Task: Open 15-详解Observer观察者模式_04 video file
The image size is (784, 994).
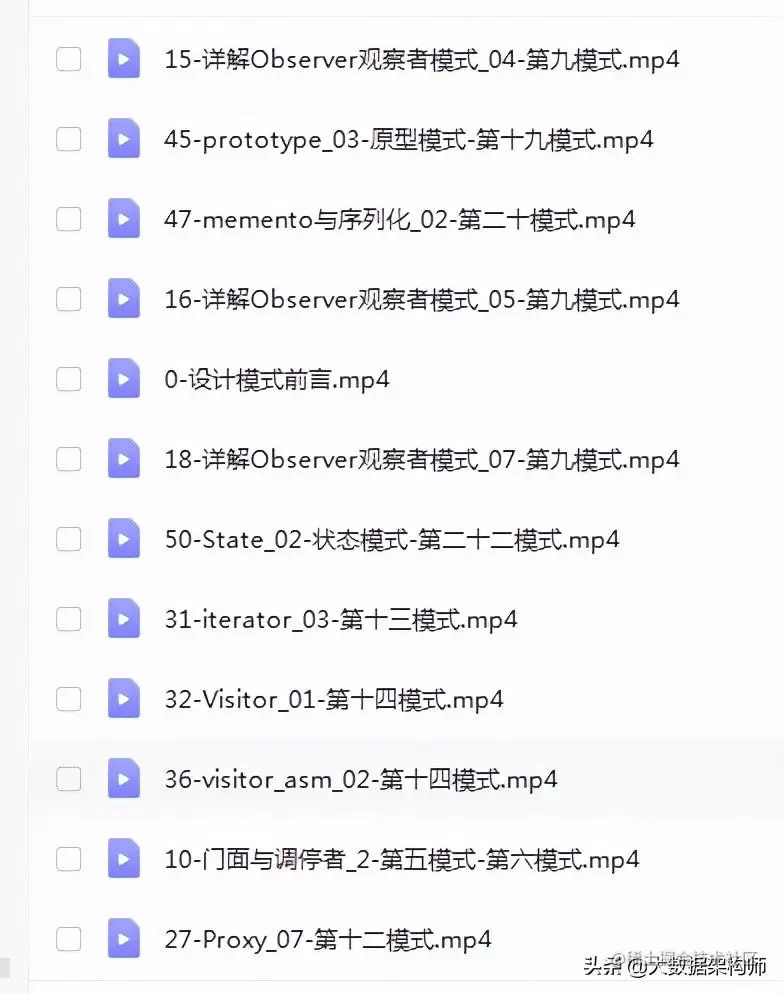Action: click(x=421, y=59)
